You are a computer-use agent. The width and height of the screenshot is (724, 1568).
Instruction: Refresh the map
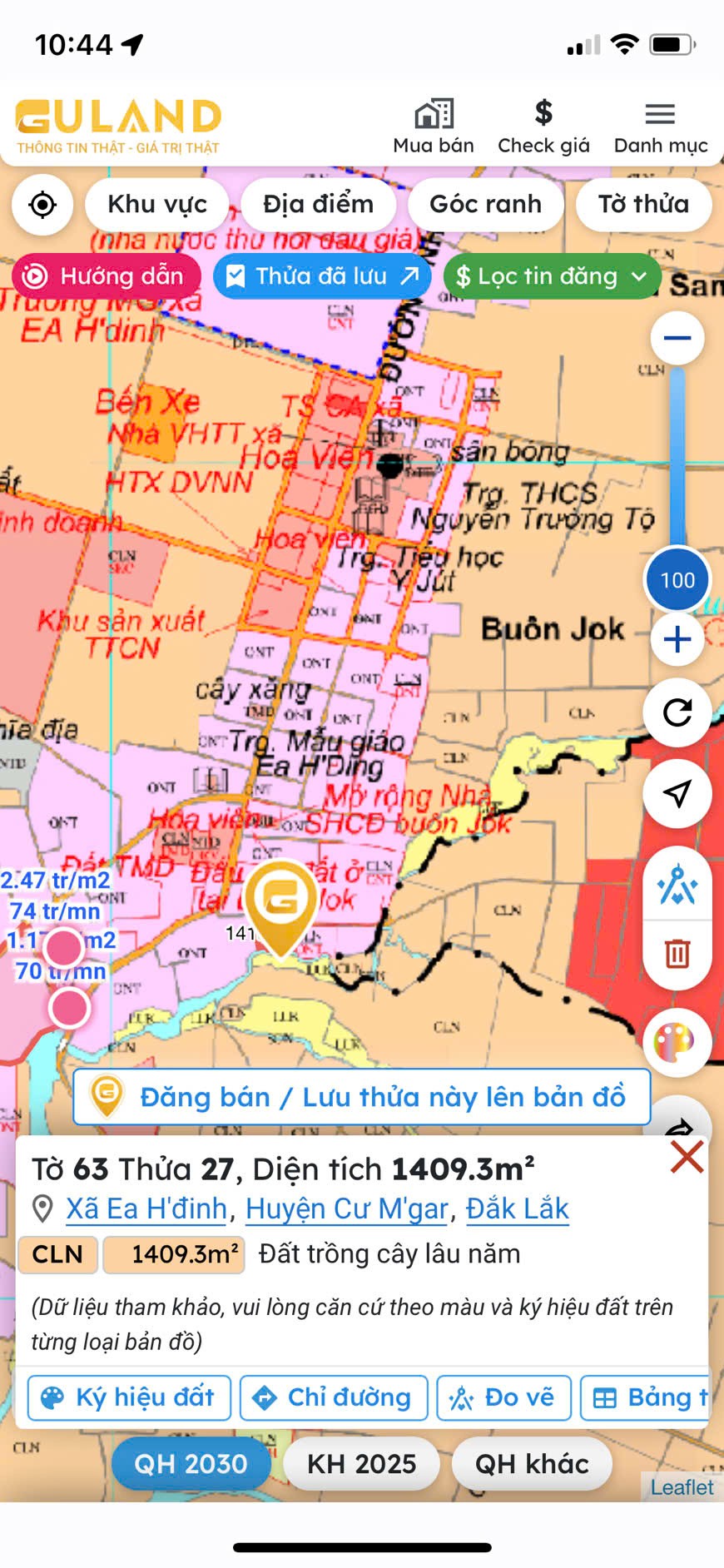pyautogui.click(x=677, y=712)
